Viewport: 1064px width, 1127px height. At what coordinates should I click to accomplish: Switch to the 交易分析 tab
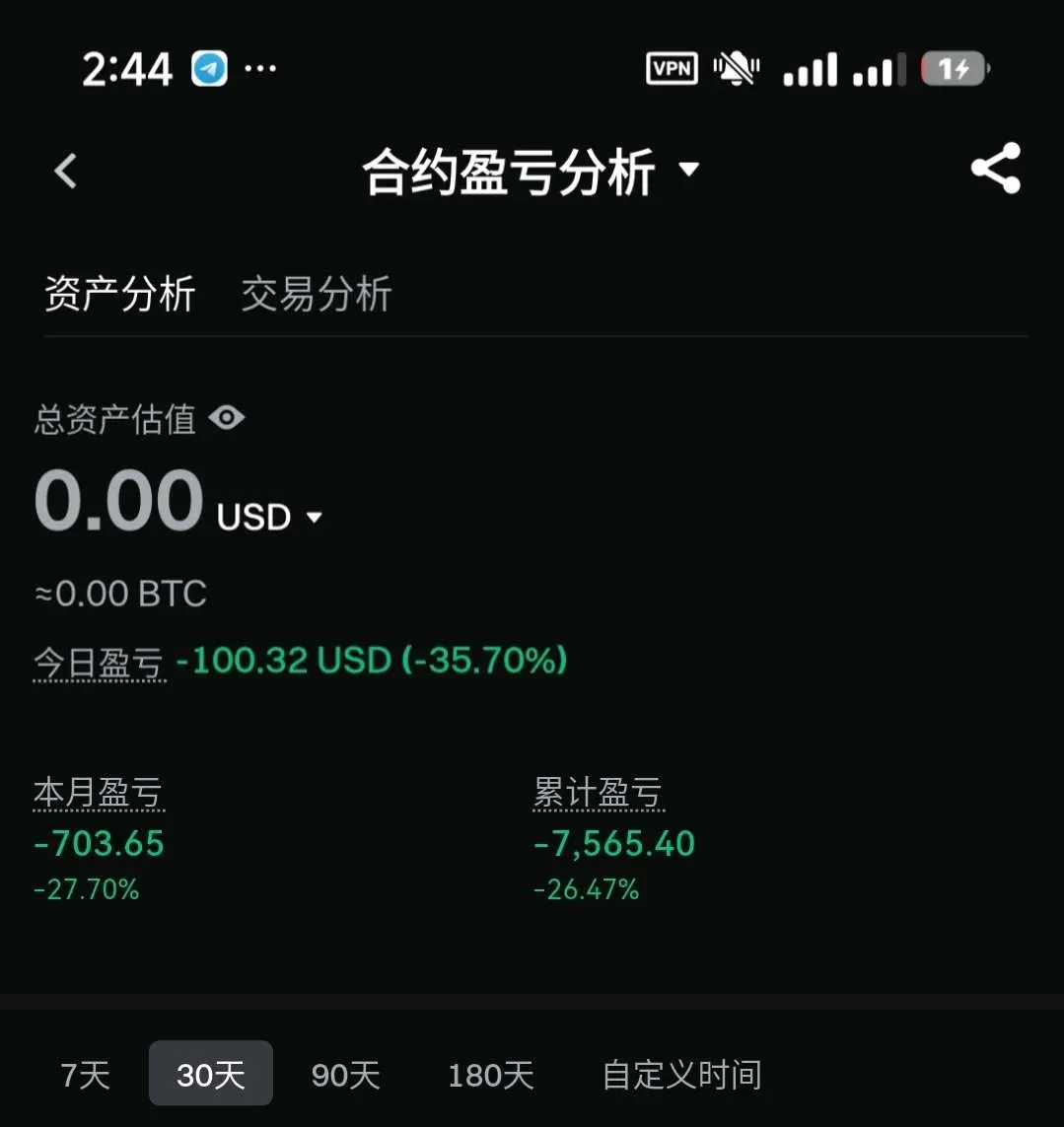pyautogui.click(x=316, y=294)
